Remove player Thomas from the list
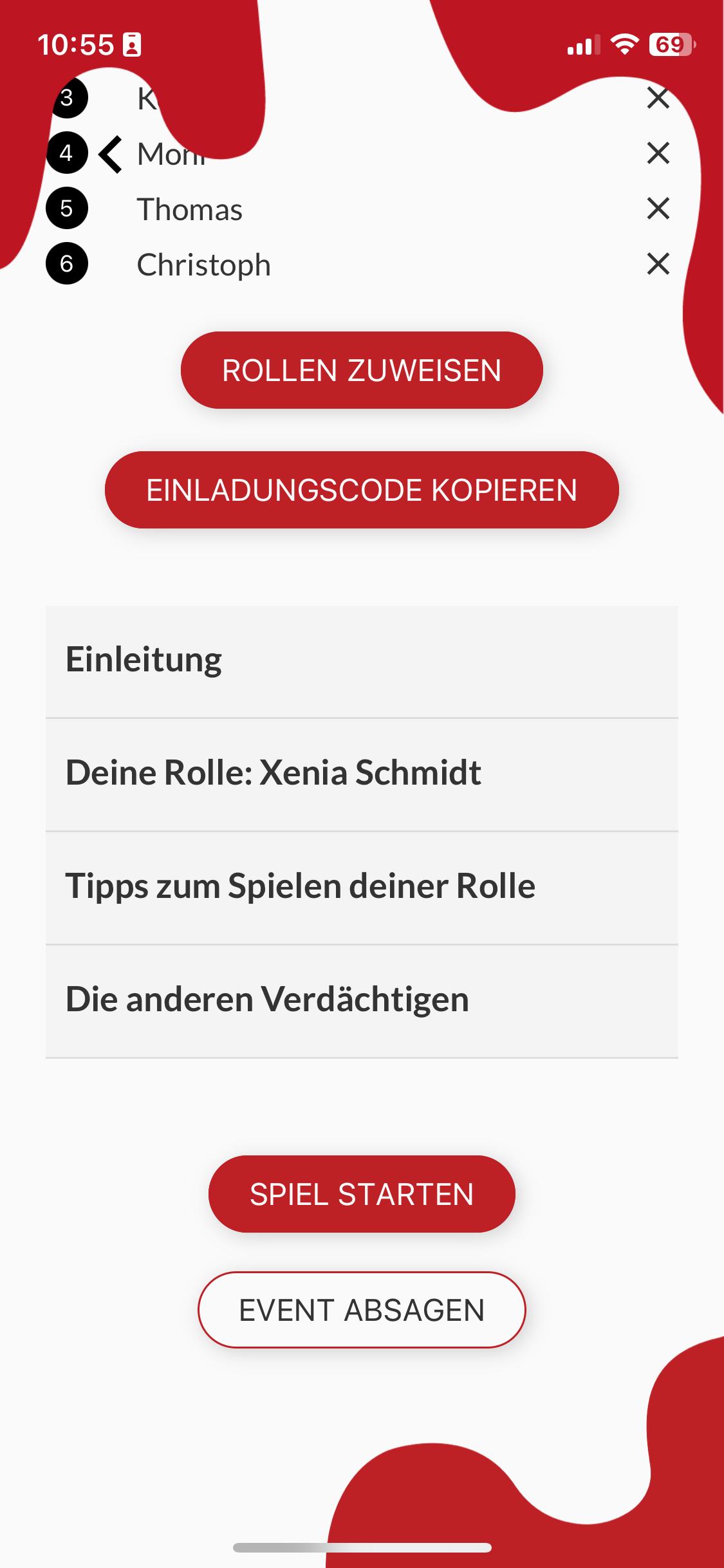The image size is (724, 1568). click(x=658, y=209)
